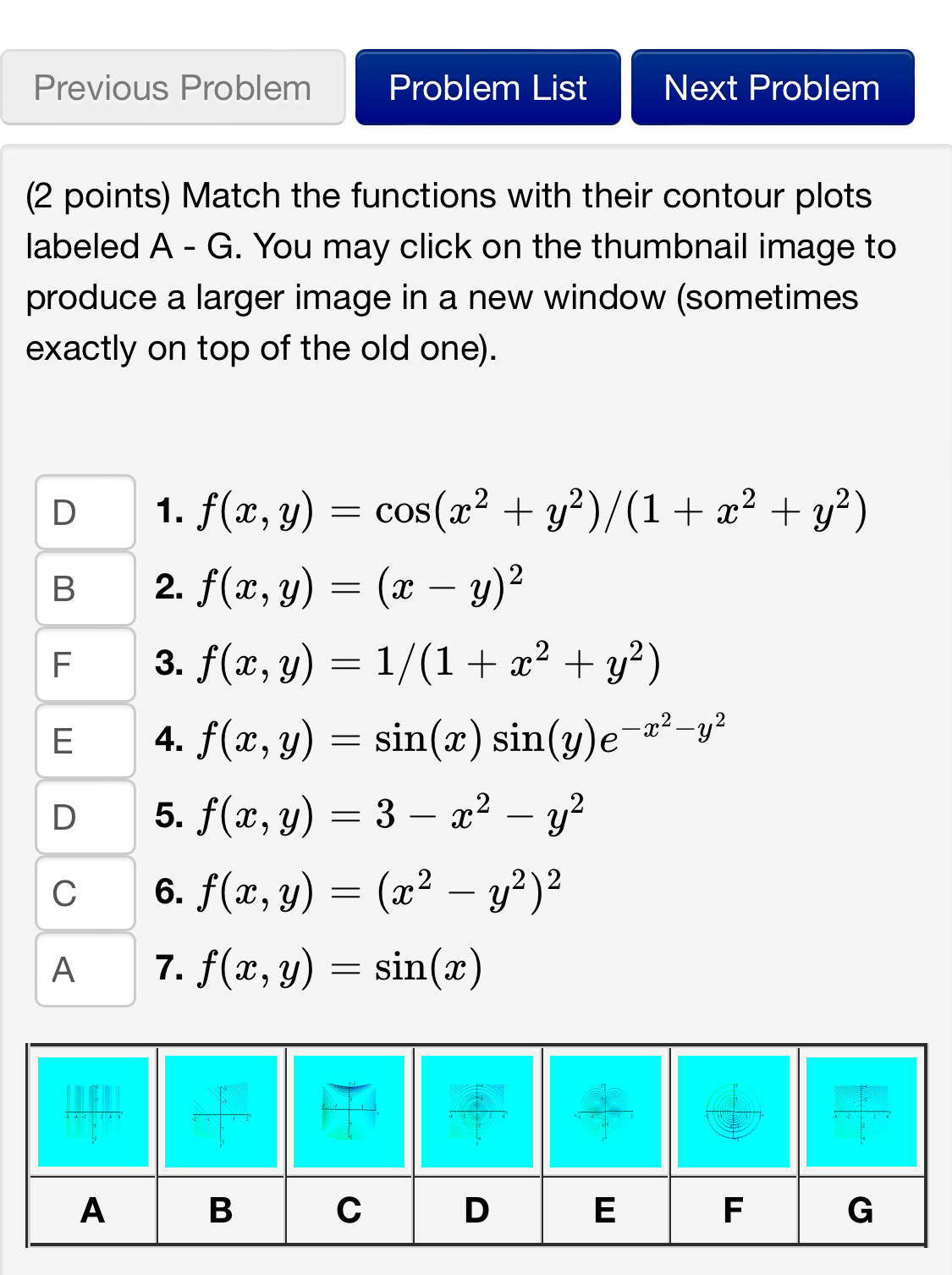Expand thumbnail G to full size
Viewport: 952px width, 1275px height.
pyautogui.click(x=861, y=1113)
